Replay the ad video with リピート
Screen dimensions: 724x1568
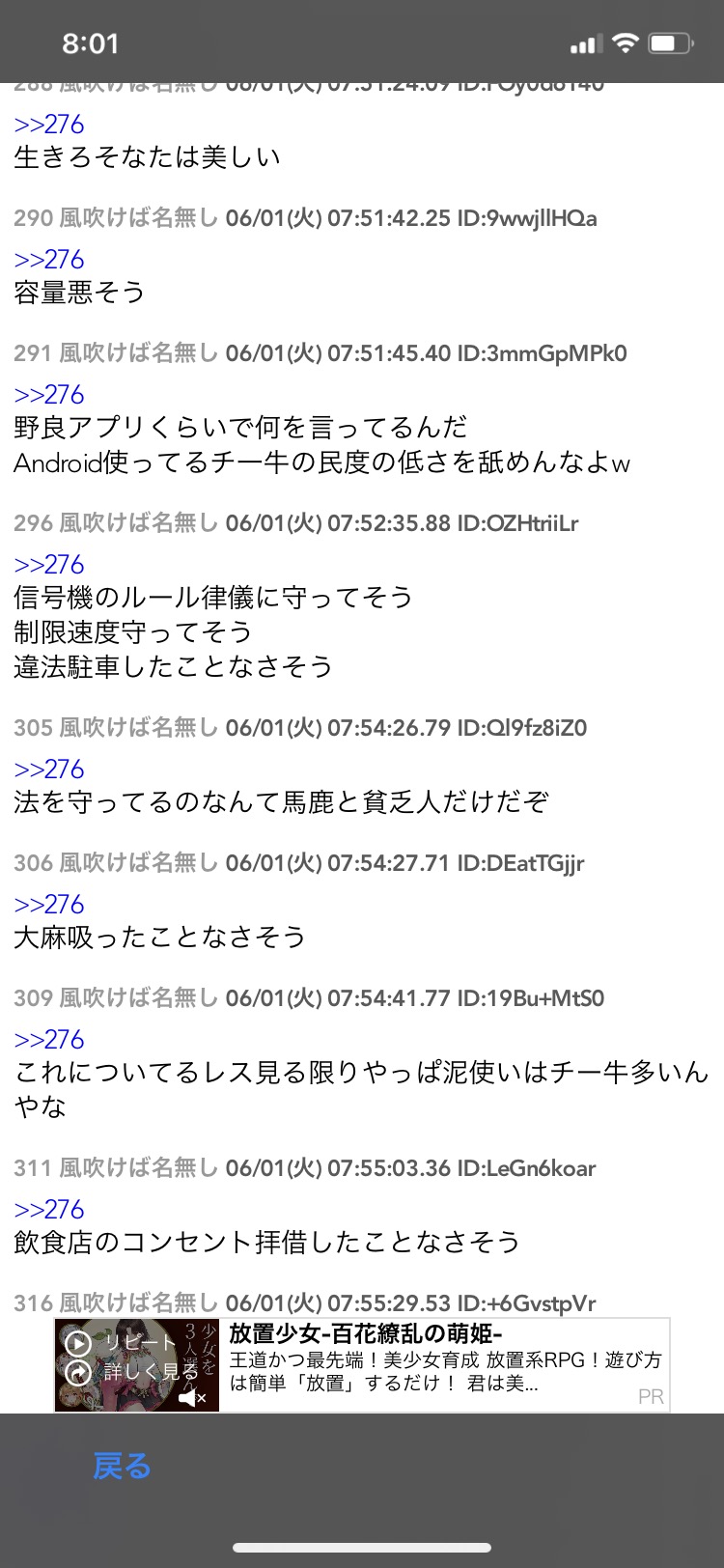[x=119, y=1343]
